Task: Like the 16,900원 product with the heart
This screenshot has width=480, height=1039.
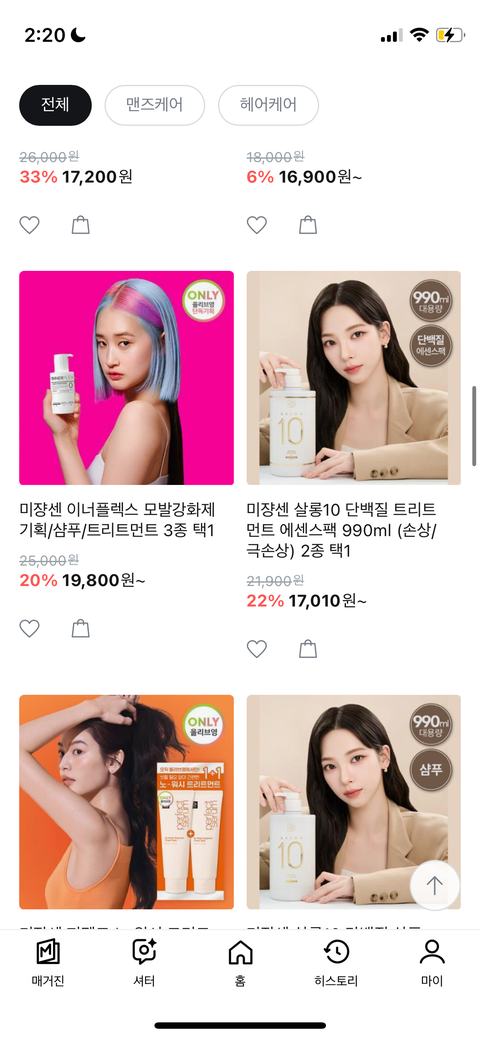Action: 257,225
